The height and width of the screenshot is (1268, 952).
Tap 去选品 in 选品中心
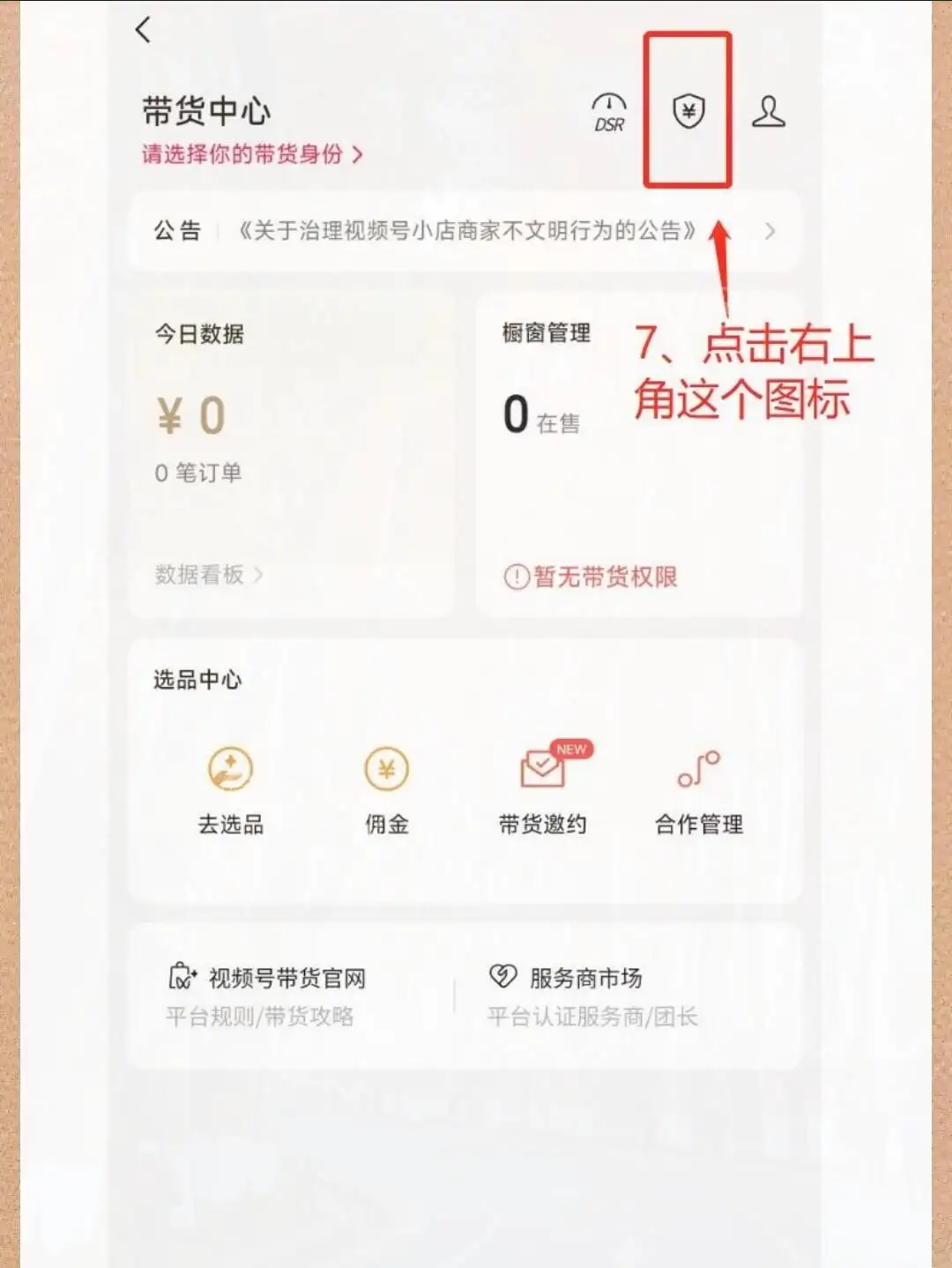[x=230, y=787]
